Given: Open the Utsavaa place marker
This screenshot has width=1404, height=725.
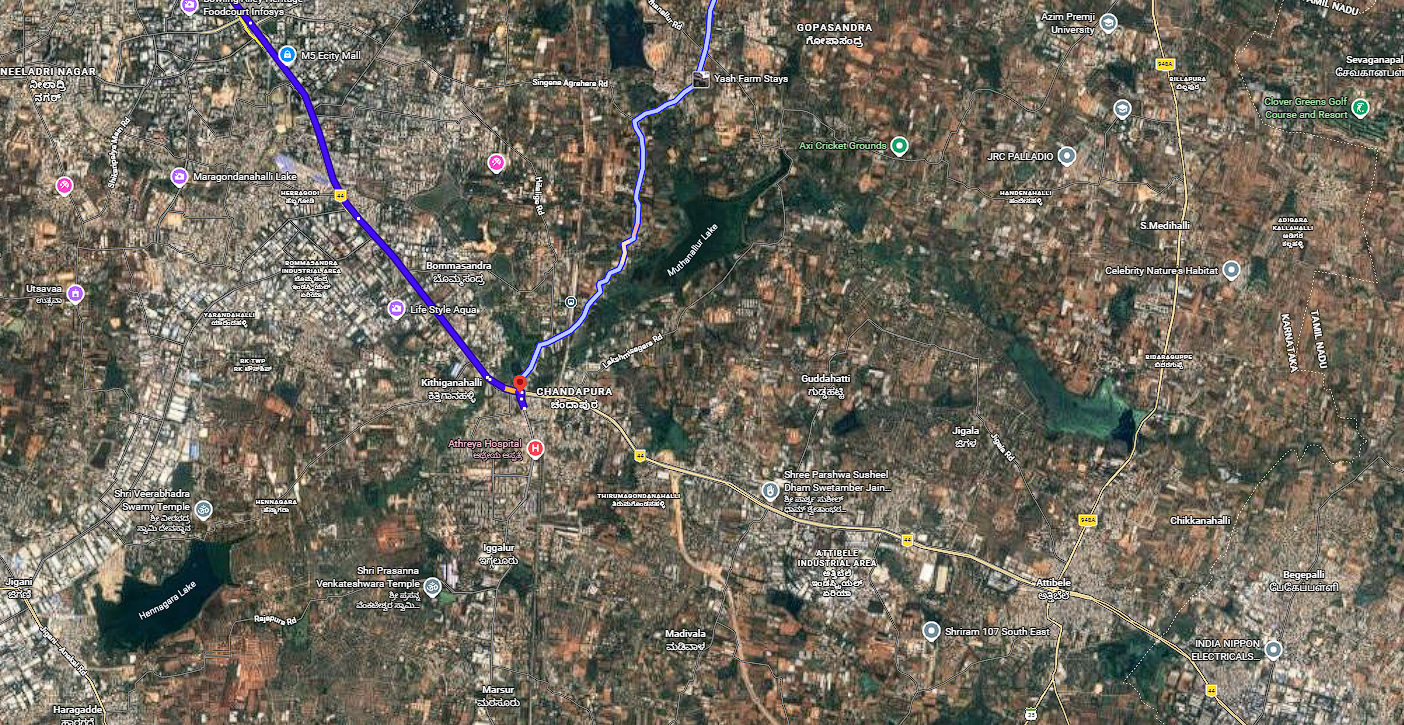Looking at the screenshot, I should tap(76, 294).
